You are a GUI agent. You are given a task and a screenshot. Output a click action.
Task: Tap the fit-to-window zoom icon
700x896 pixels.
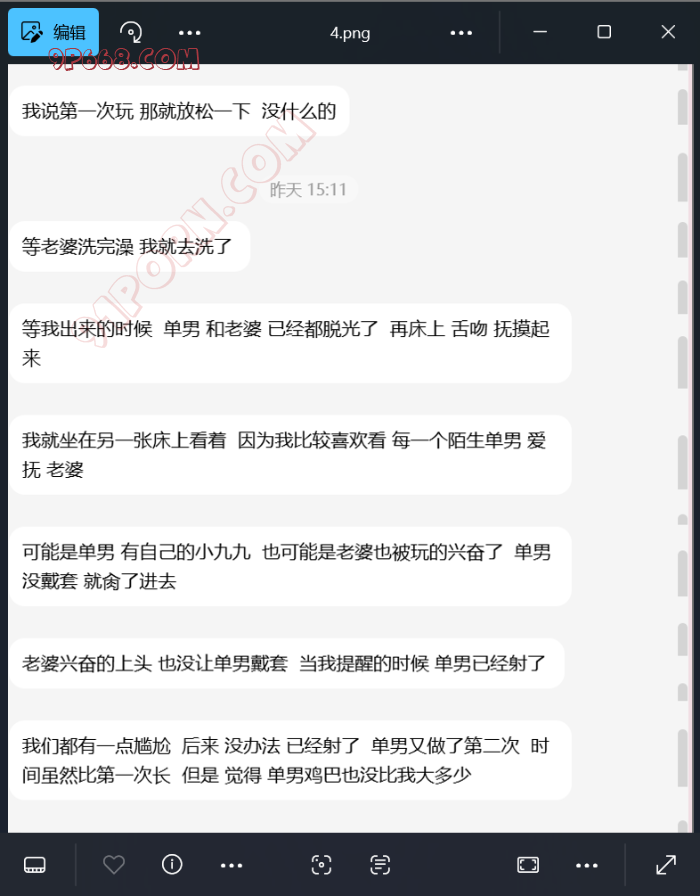pyautogui.click(x=528, y=864)
